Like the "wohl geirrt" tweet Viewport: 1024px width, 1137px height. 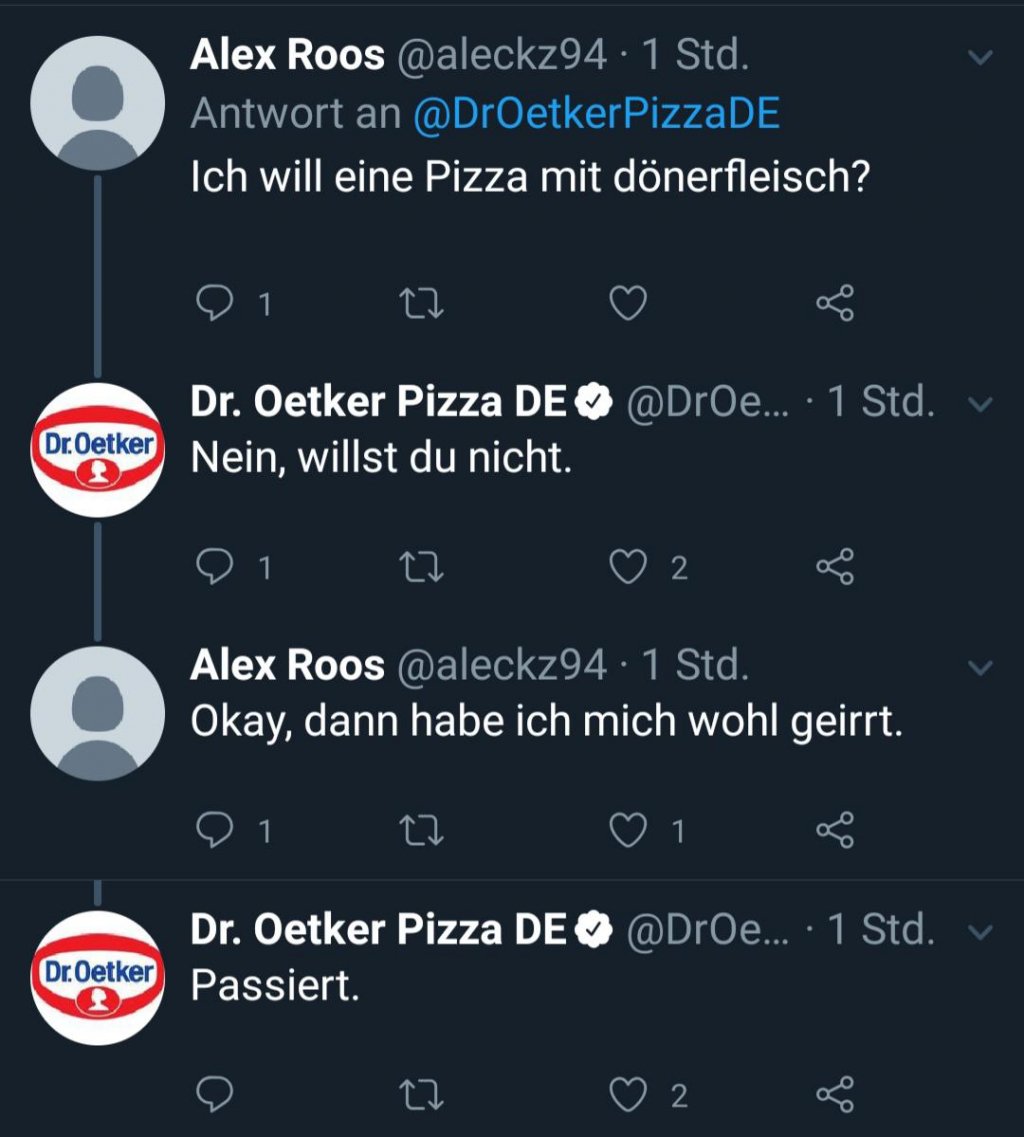tap(628, 830)
